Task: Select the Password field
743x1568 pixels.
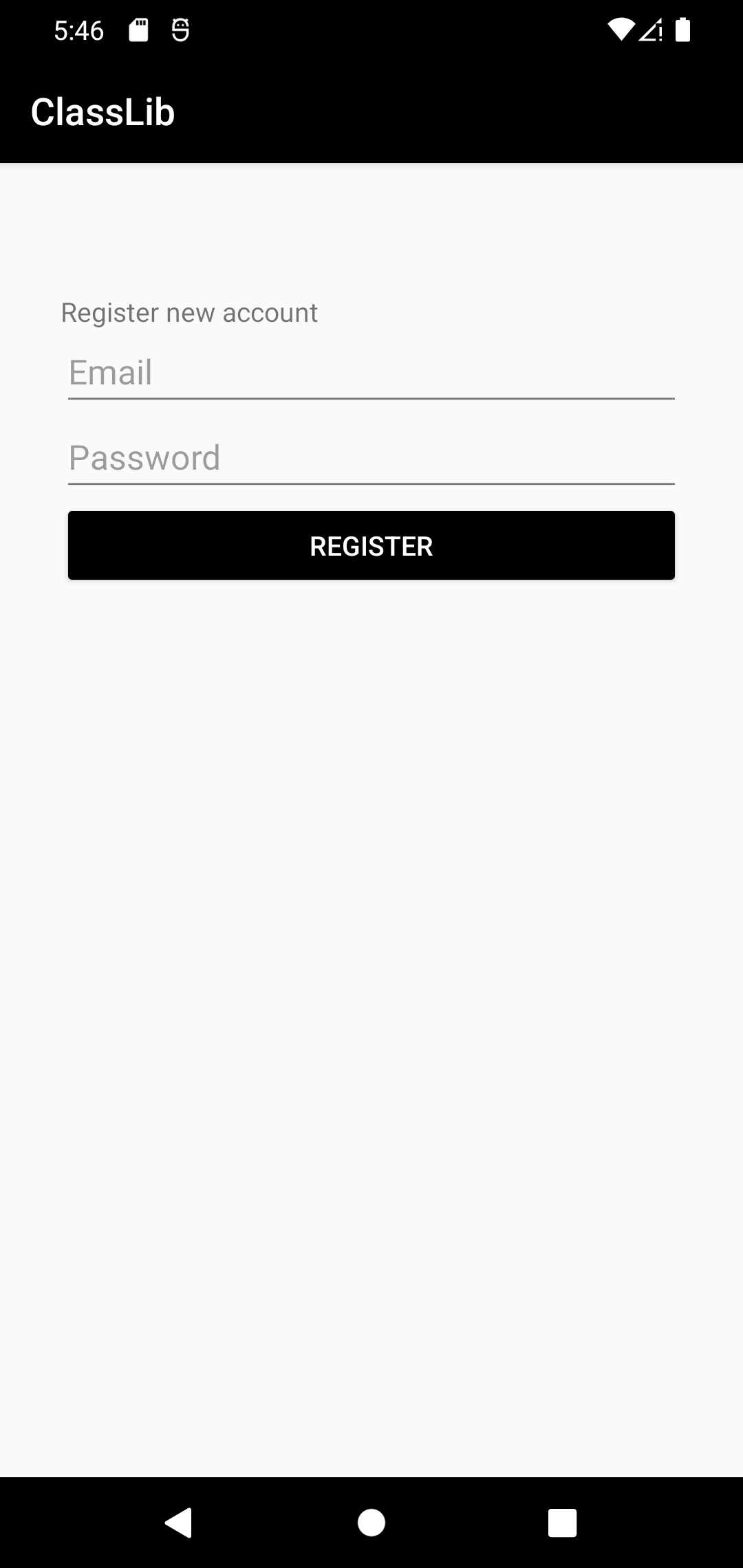Action: coord(371,459)
